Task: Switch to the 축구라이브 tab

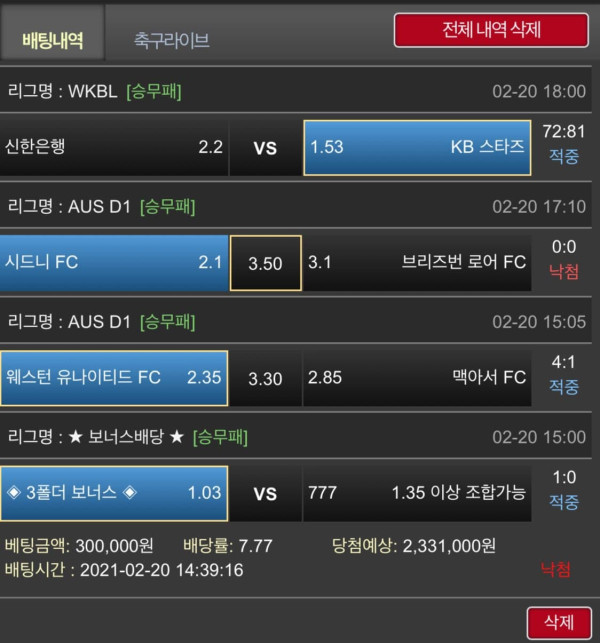Action: click(171, 40)
